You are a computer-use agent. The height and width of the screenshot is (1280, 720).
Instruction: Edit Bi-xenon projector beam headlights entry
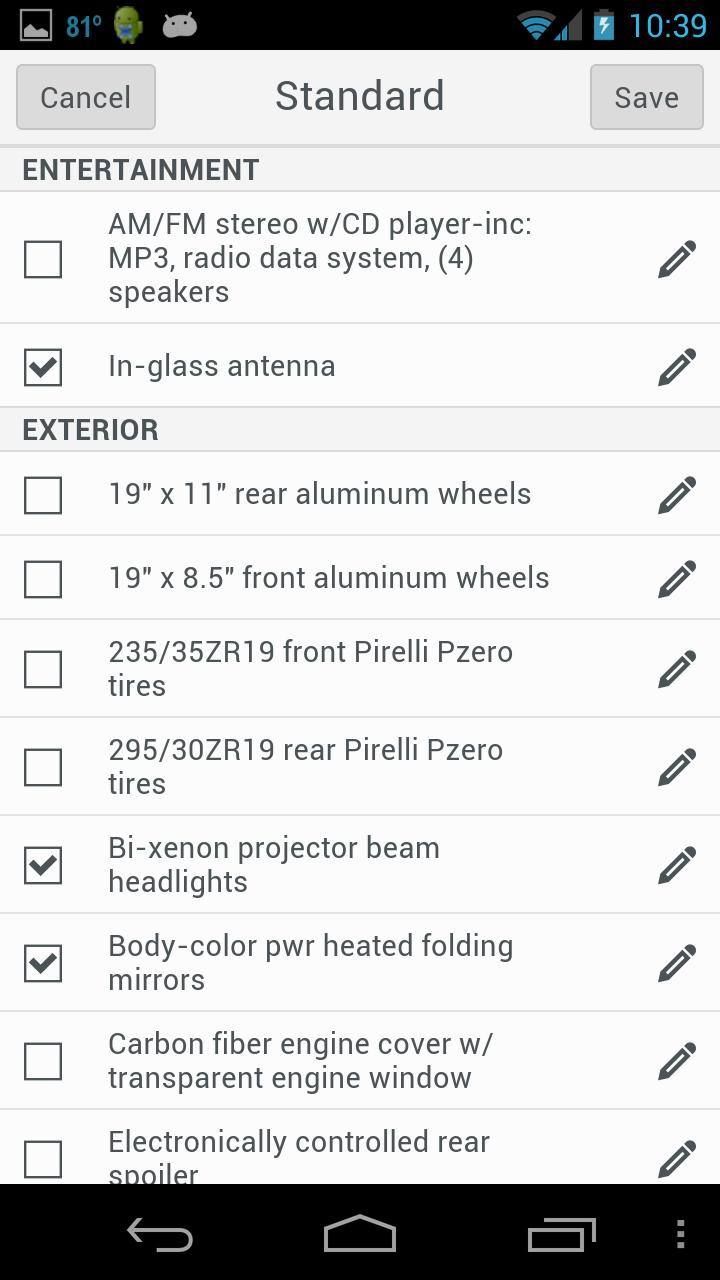coord(677,865)
